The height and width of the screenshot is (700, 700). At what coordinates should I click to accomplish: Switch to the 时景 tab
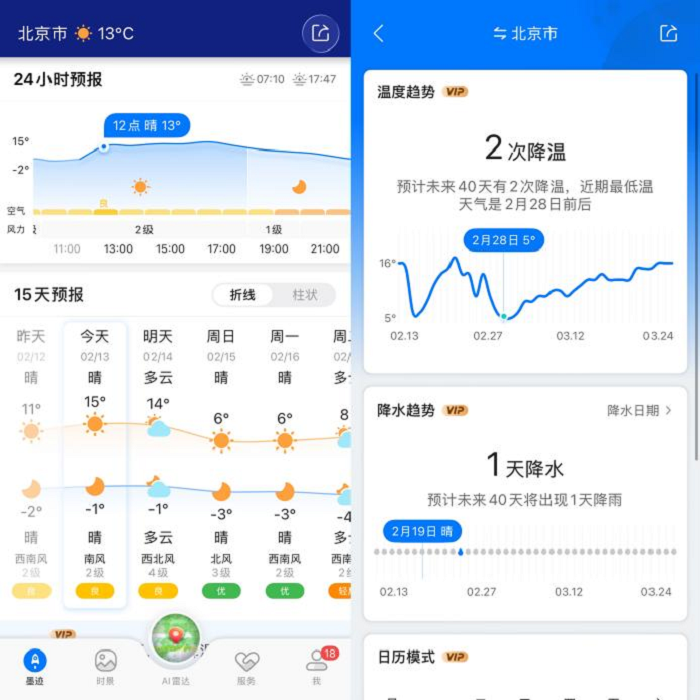105,665
